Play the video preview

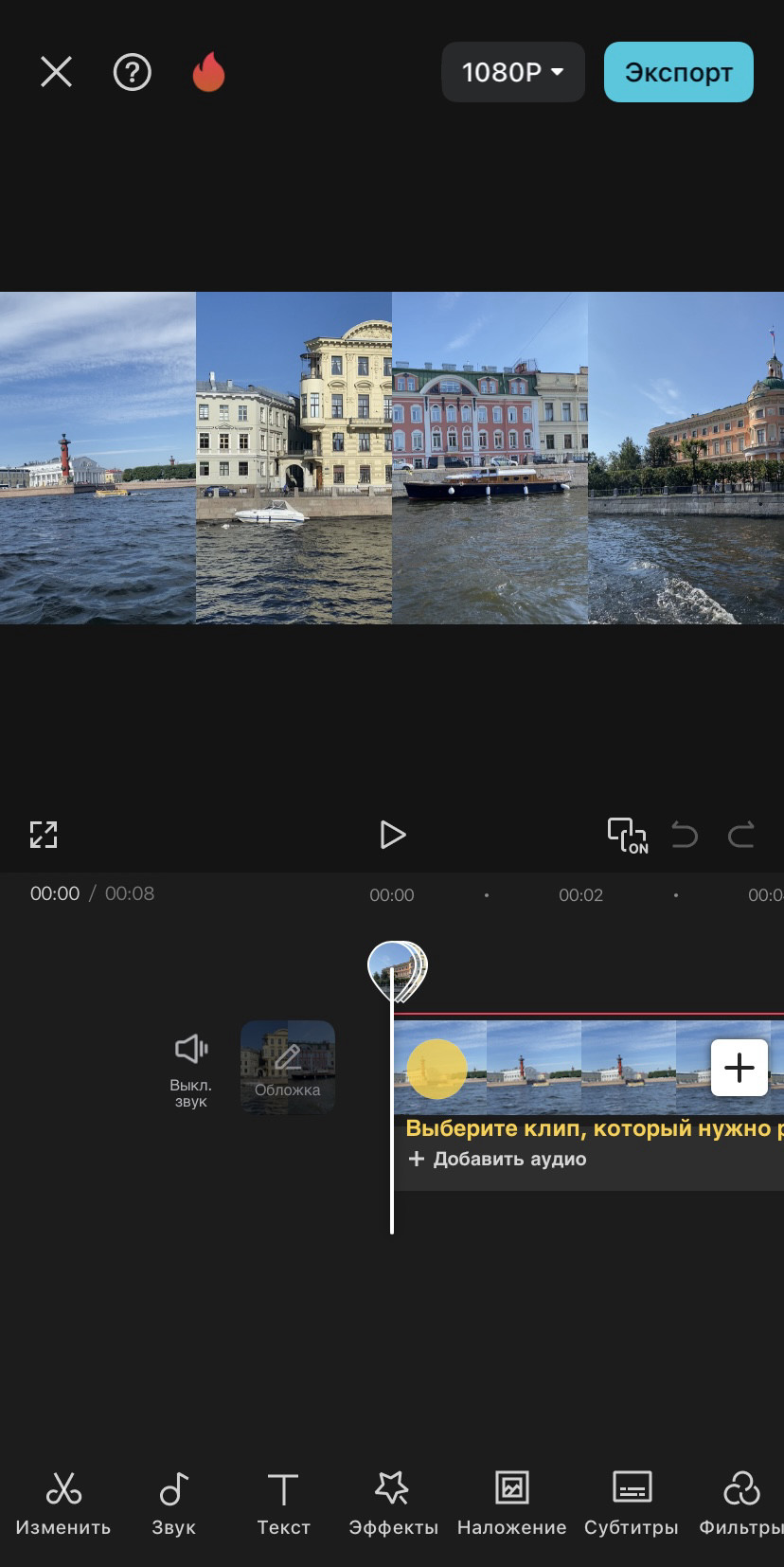point(392,835)
